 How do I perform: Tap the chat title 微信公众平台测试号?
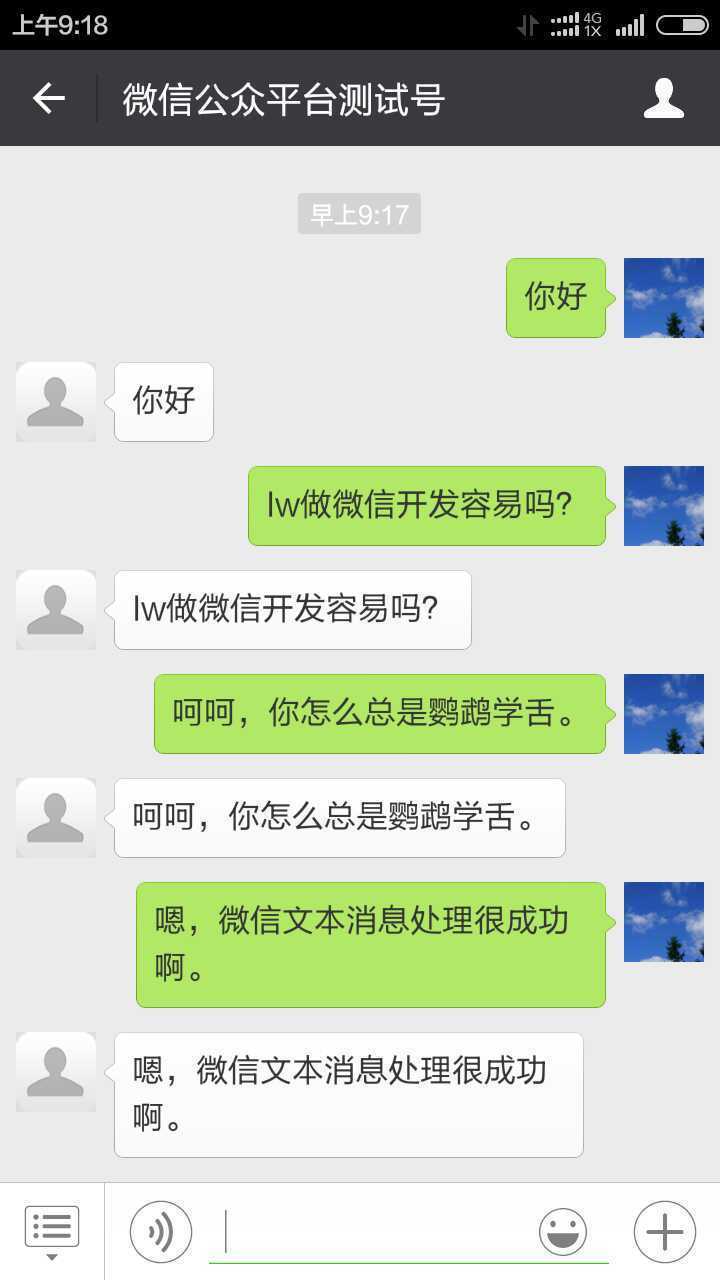pyautogui.click(x=283, y=97)
